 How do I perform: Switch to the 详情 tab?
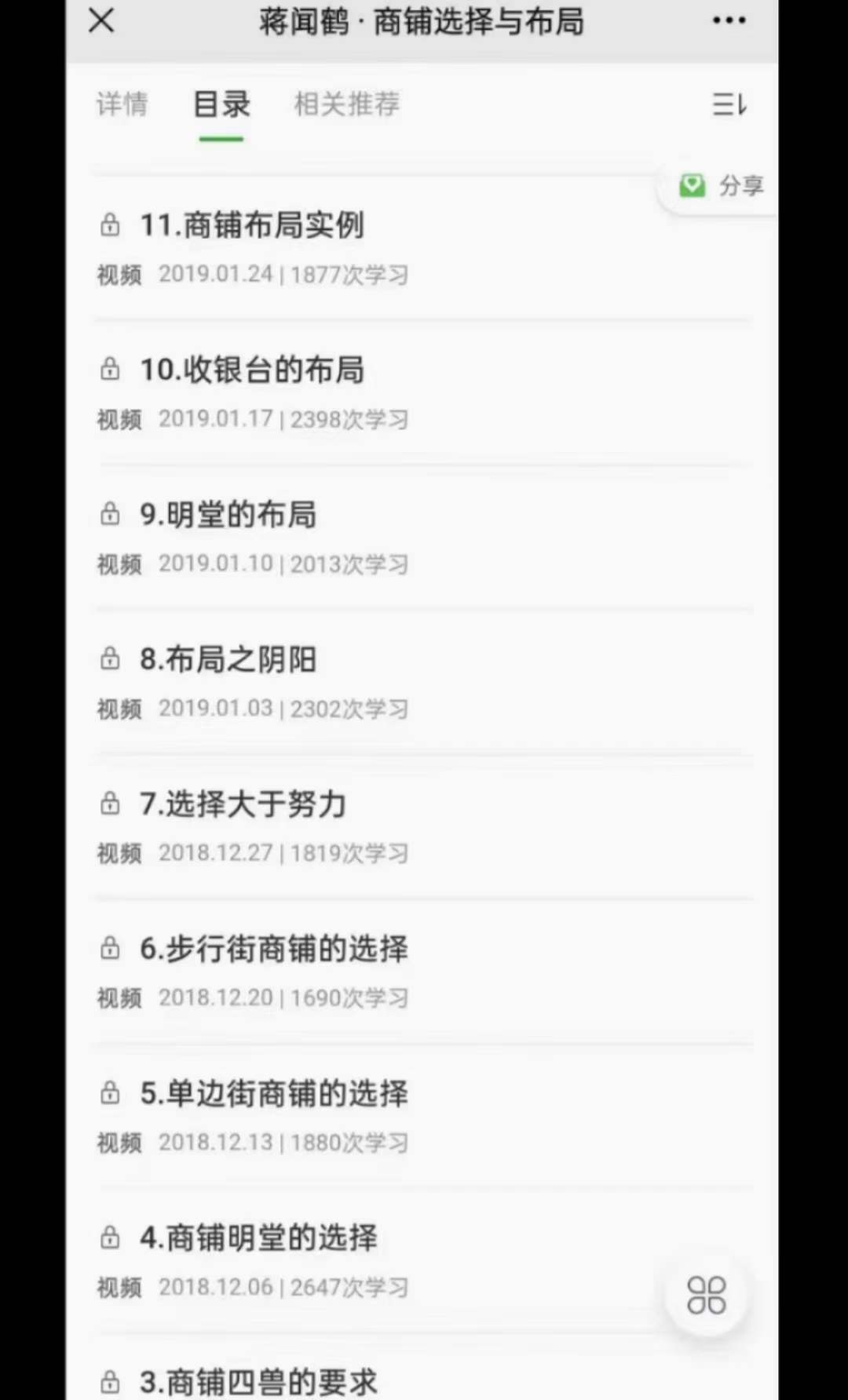coord(122,105)
